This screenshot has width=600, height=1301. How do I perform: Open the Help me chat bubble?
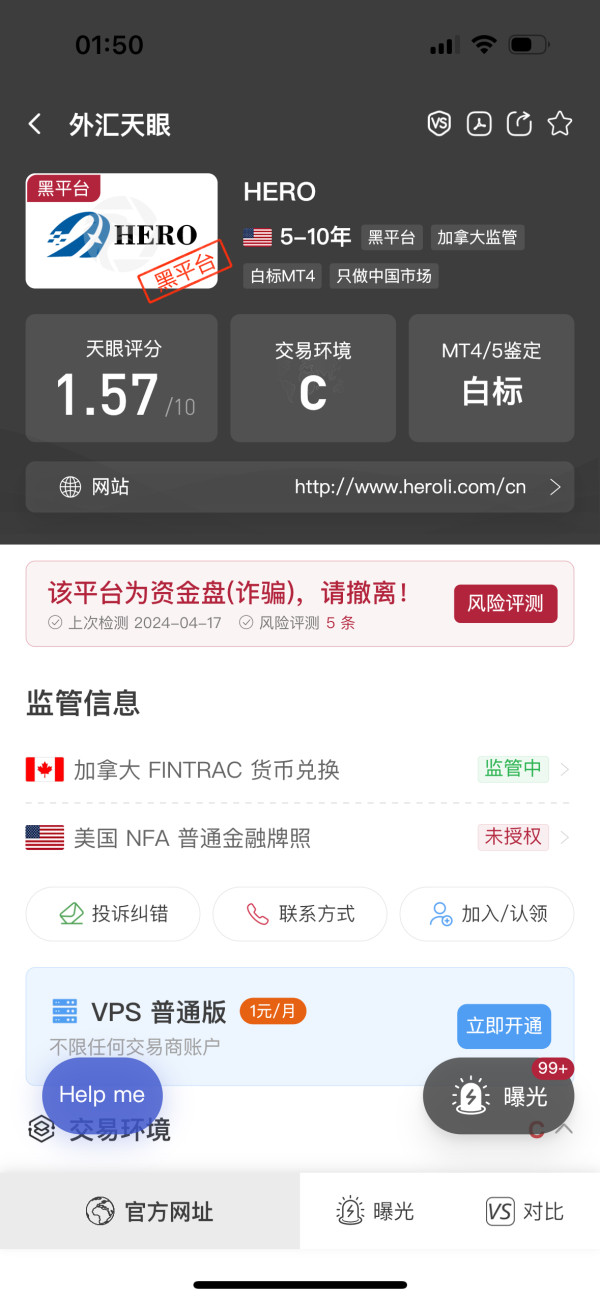pyautogui.click(x=102, y=1094)
